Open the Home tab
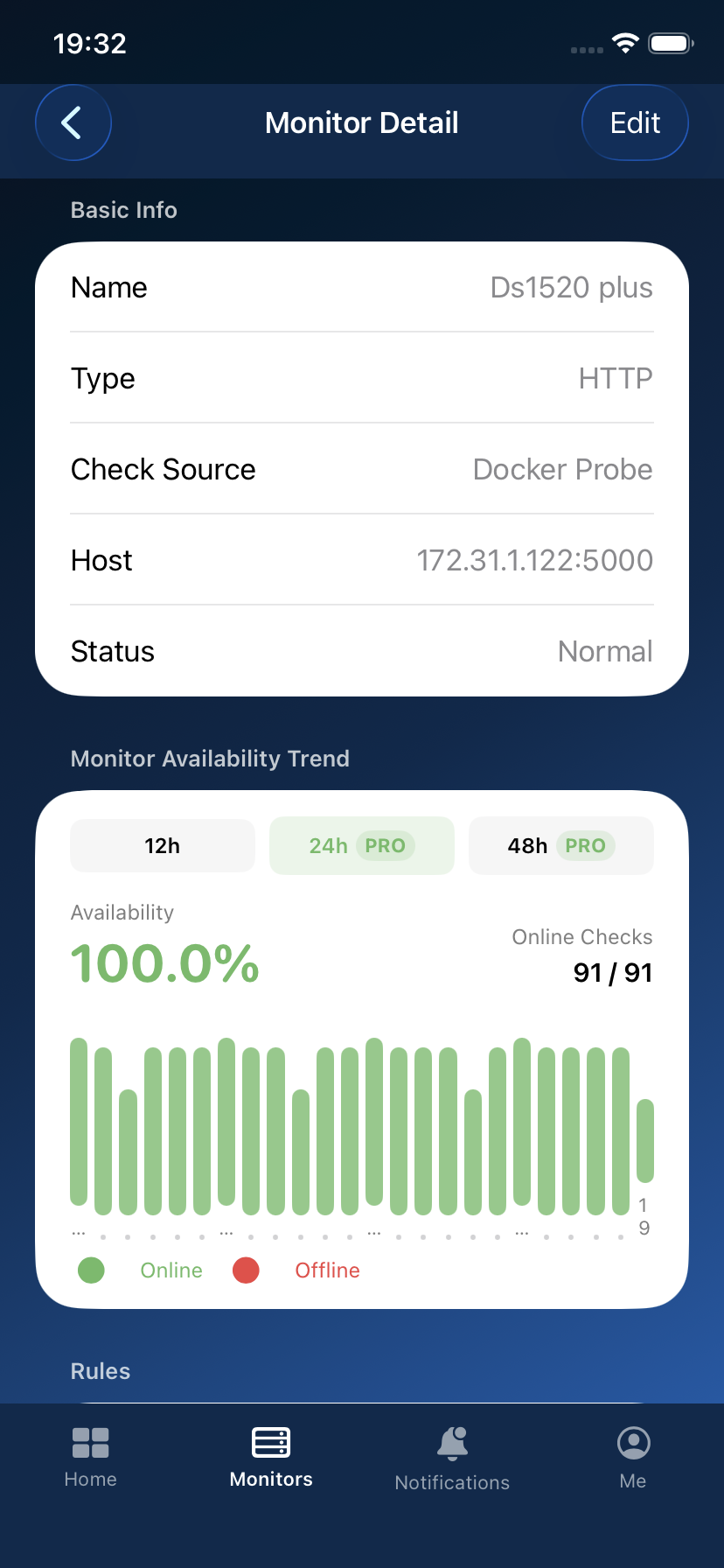Screen dimensions: 724x1568 (x=91, y=1458)
